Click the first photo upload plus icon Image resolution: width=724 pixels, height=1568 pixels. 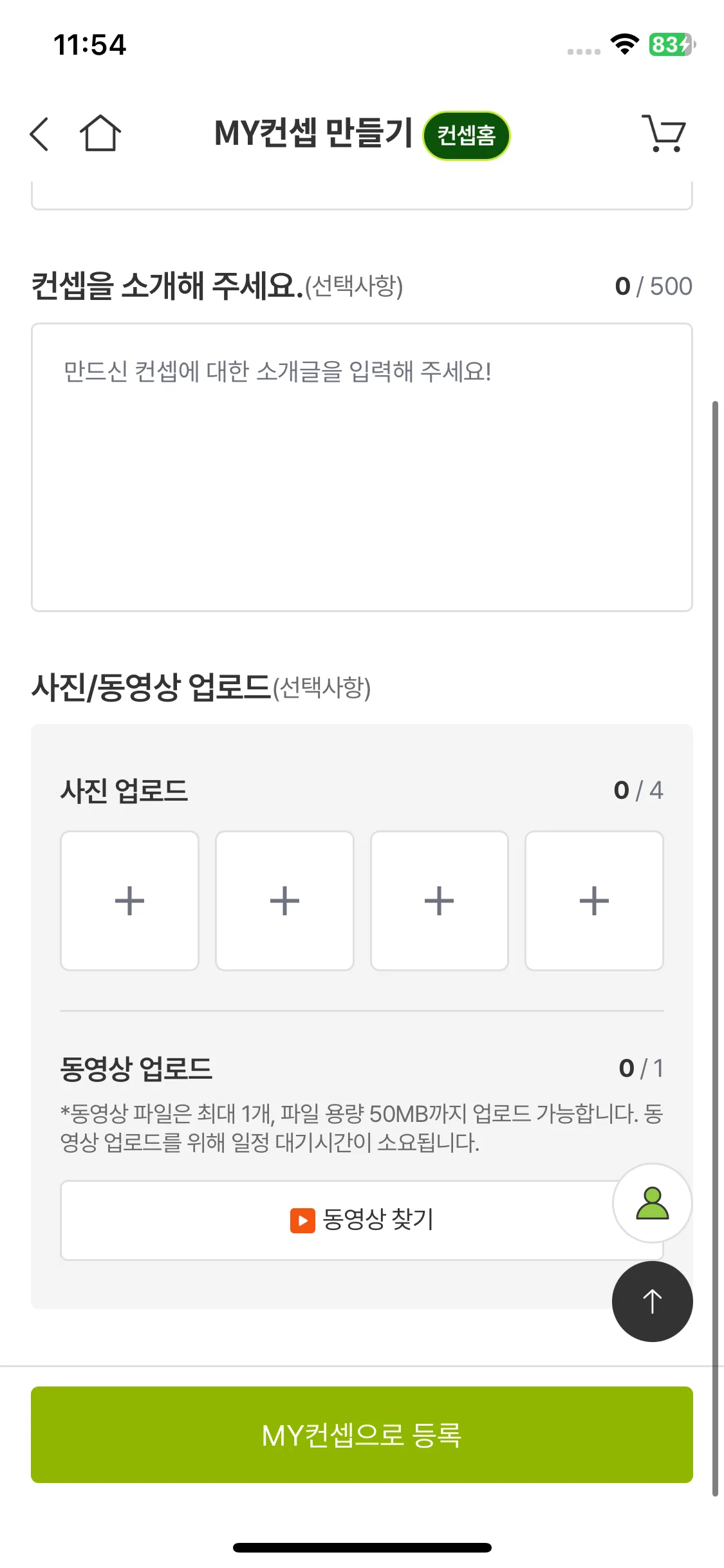(x=129, y=900)
